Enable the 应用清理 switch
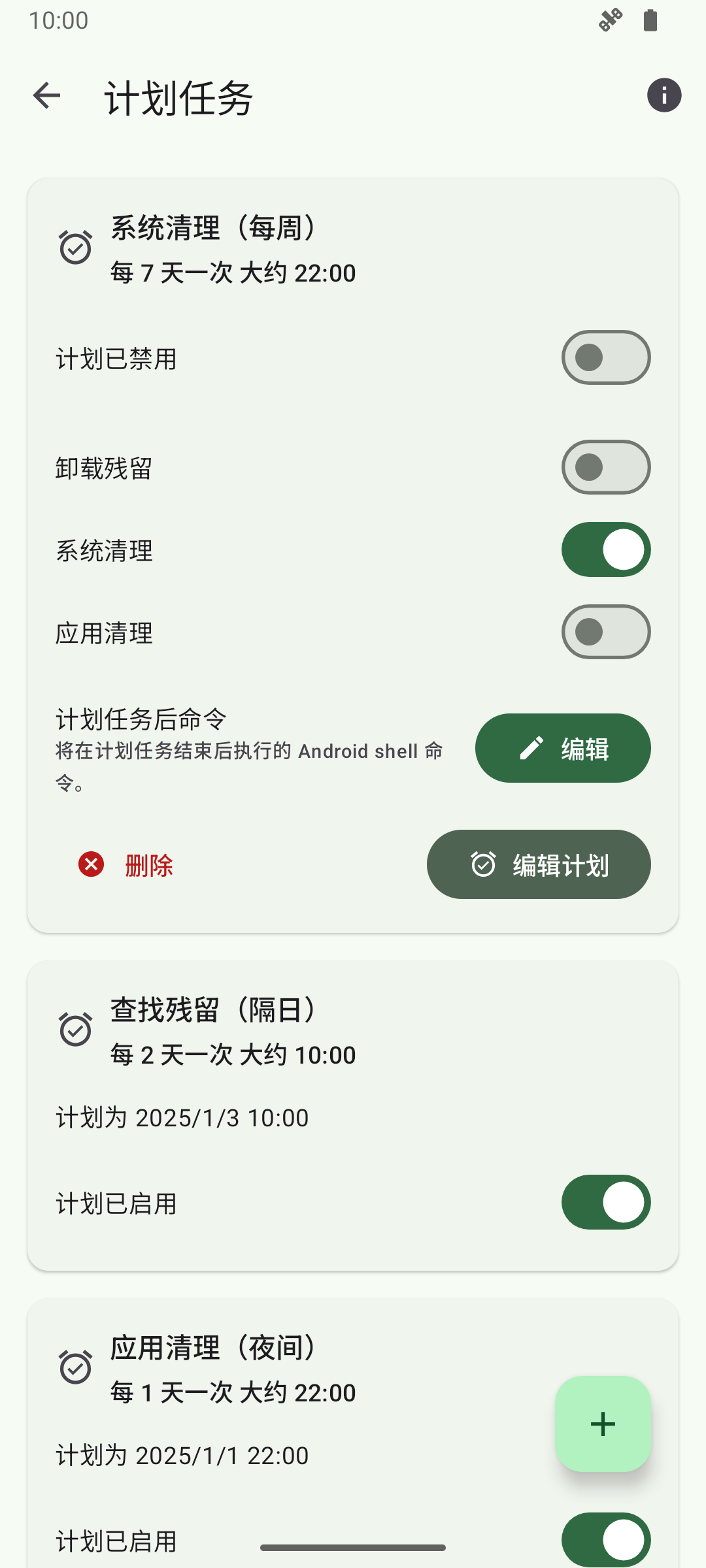The image size is (706, 1568). tap(605, 632)
